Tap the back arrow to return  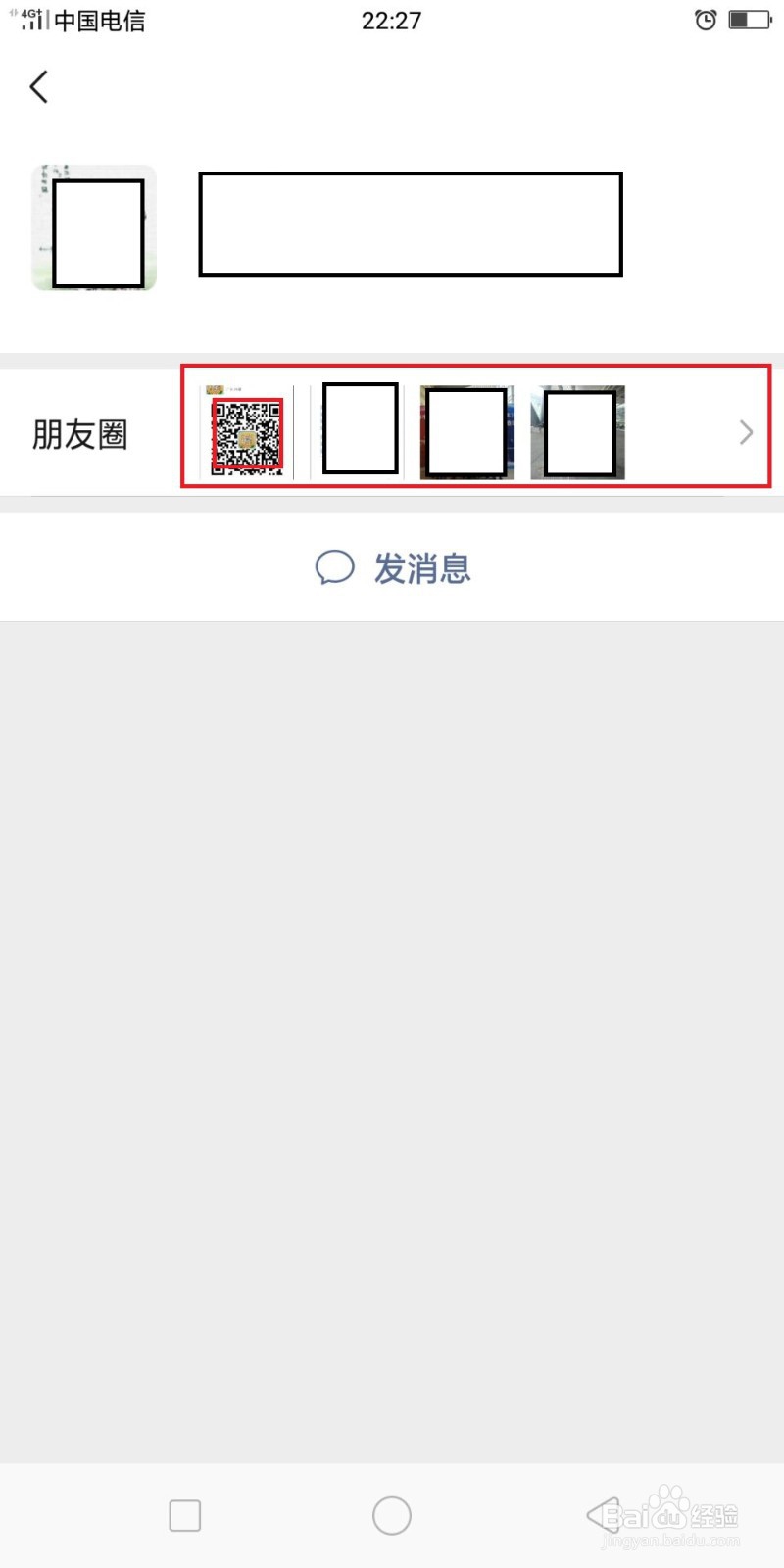pyautogui.click(x=39, y=86)
